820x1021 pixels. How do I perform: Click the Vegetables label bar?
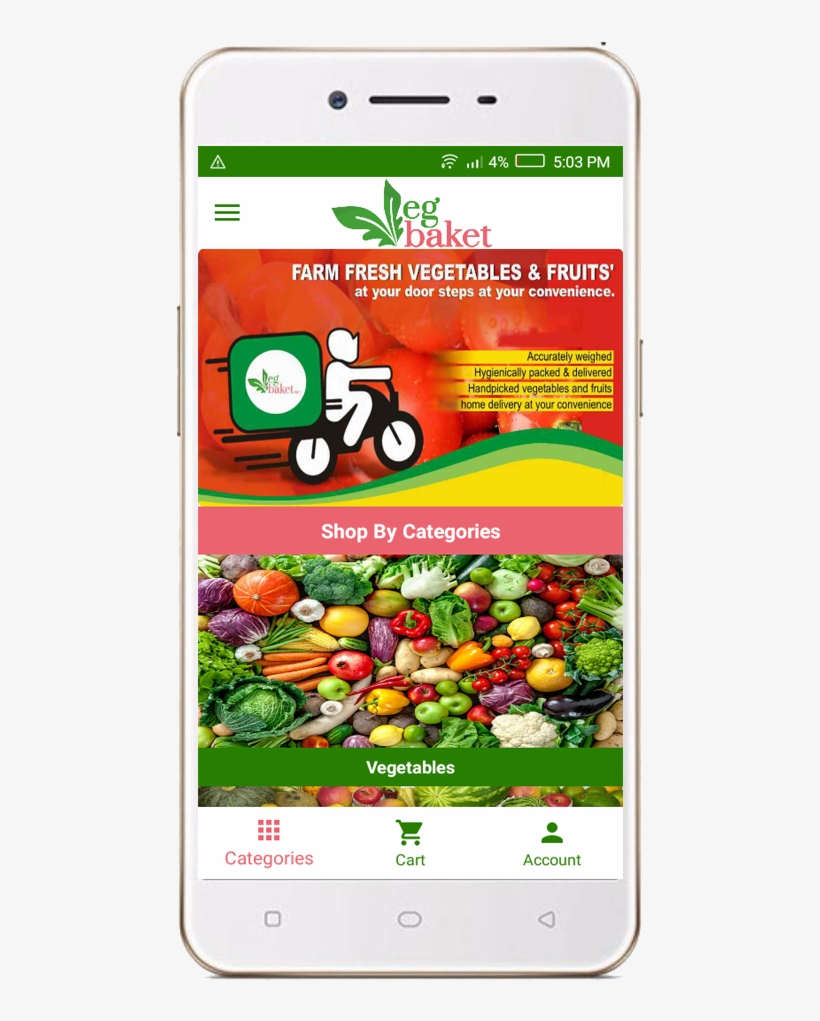click(x=410, y=768)
